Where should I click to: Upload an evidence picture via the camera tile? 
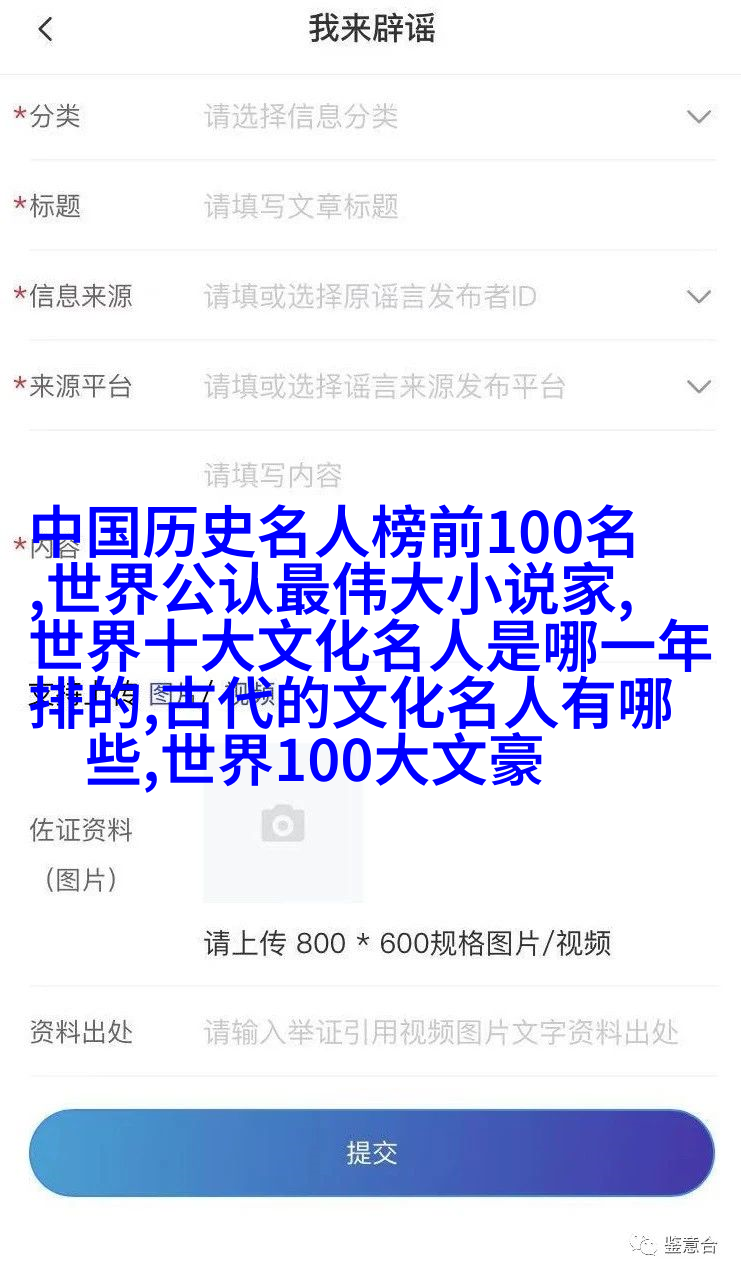tap(283, 826)
